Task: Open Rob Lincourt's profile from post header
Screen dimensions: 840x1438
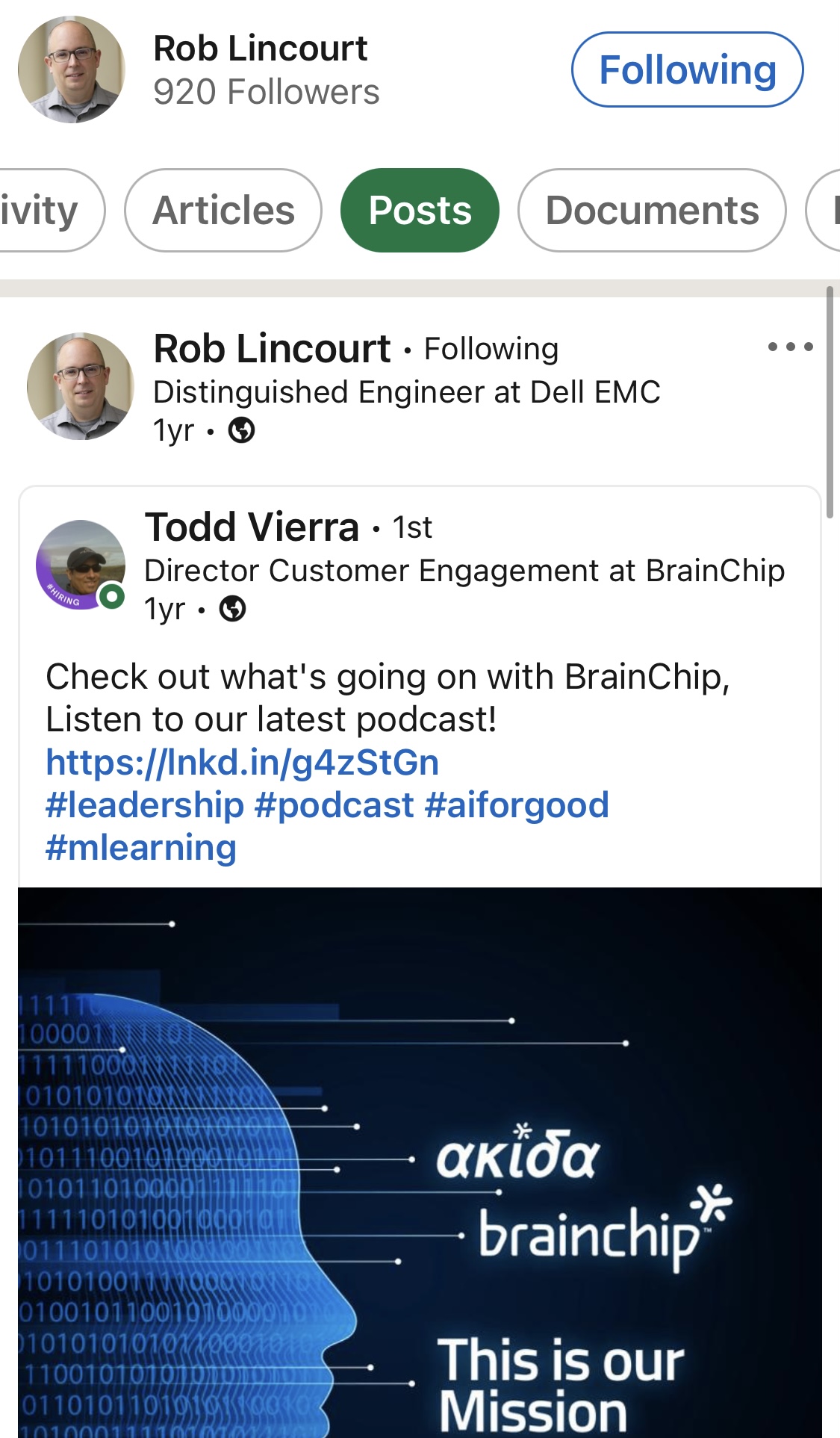Action: [x=272, y=349]
